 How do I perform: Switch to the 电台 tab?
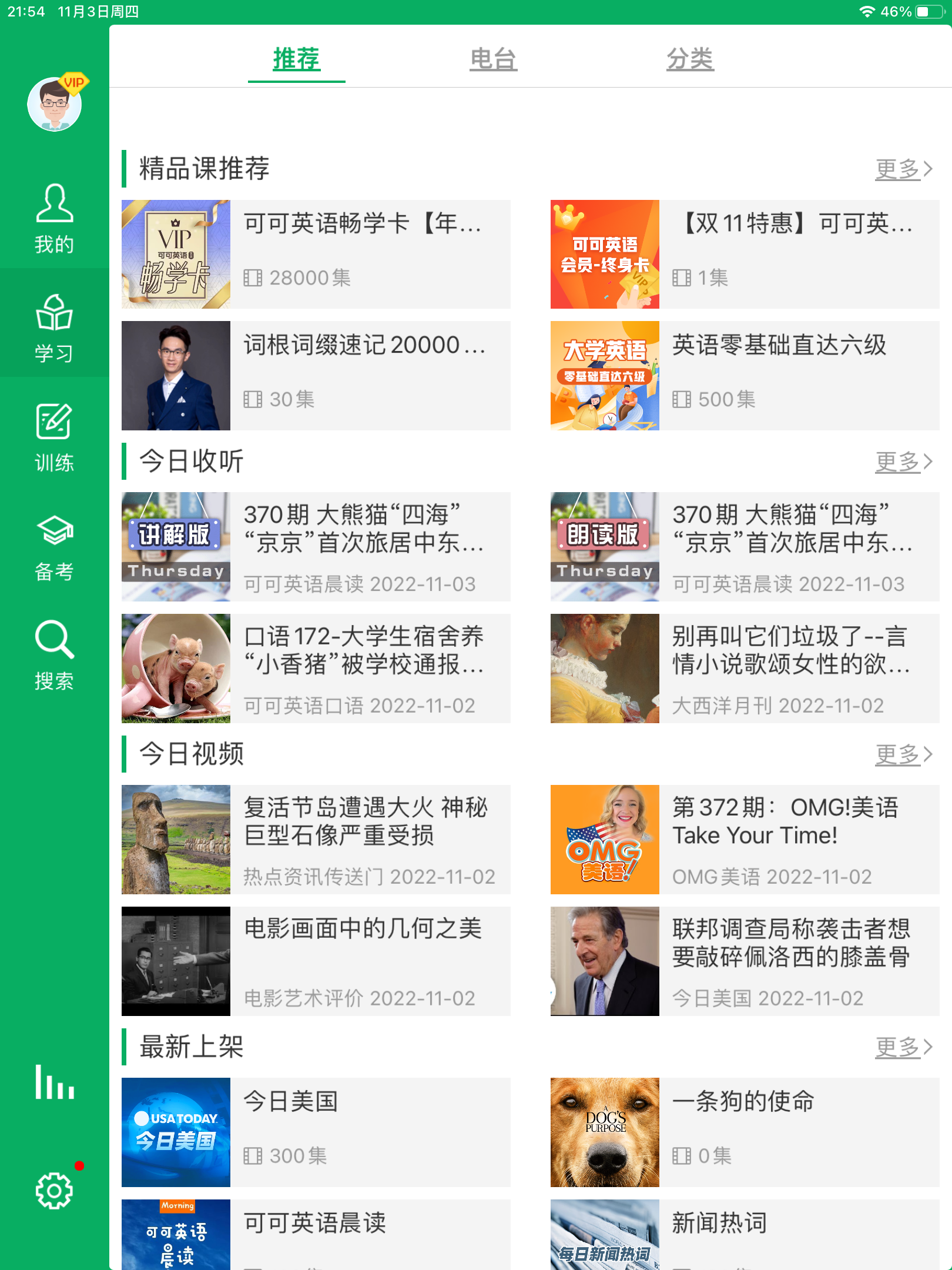493,59
